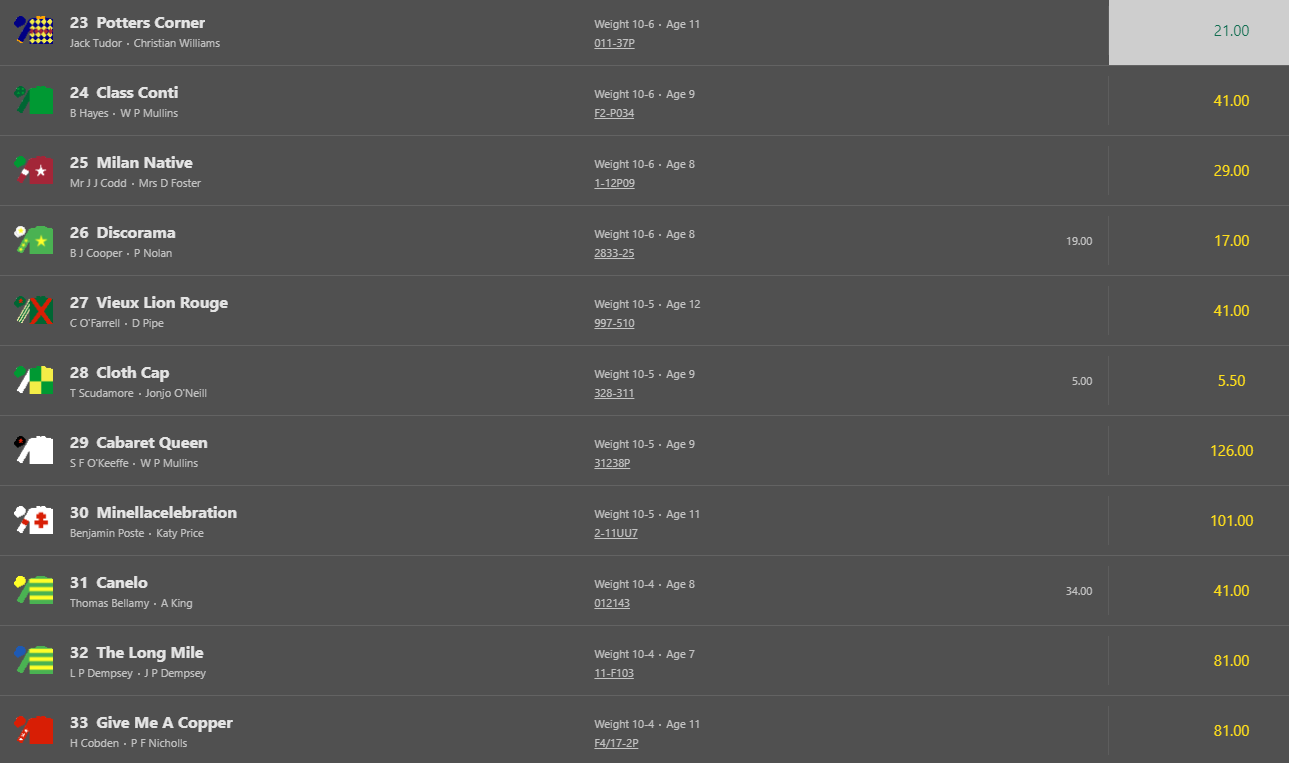Open Potters Corner form link 011-37P
The image size is (1289, 763).
click(x=614, y=44)
